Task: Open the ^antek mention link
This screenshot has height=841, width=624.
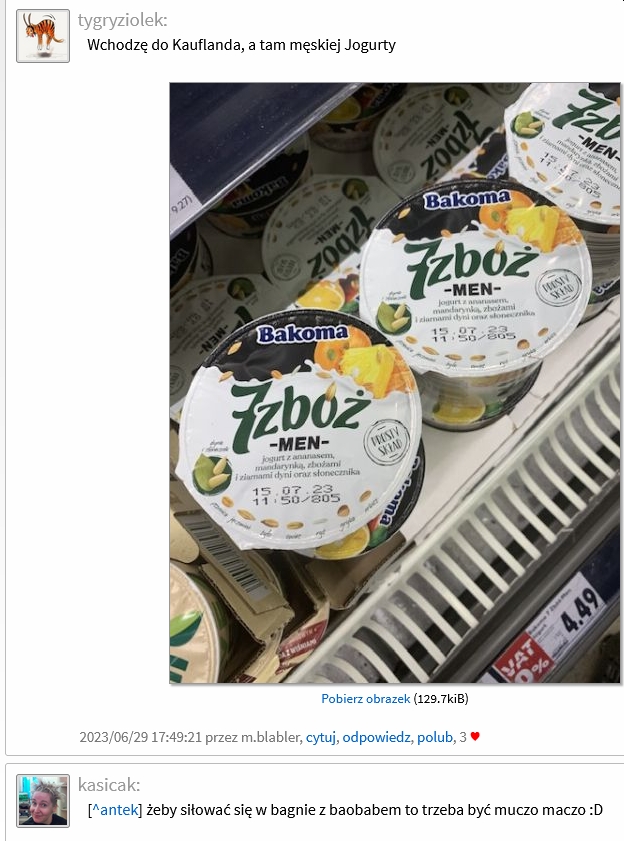Action: (x=117, y=809)
